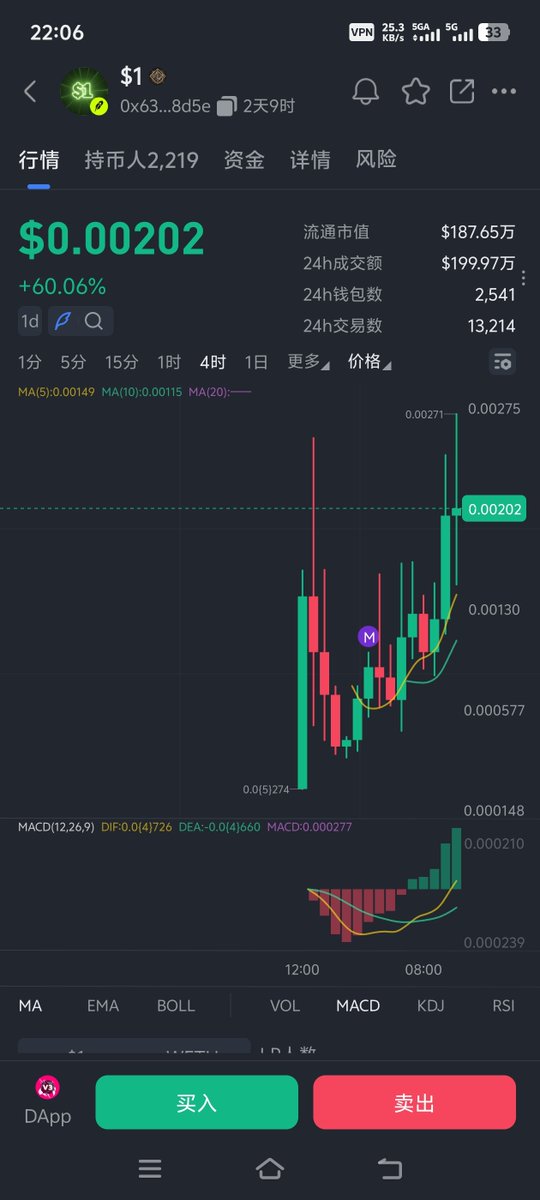Share this token page

462,92
